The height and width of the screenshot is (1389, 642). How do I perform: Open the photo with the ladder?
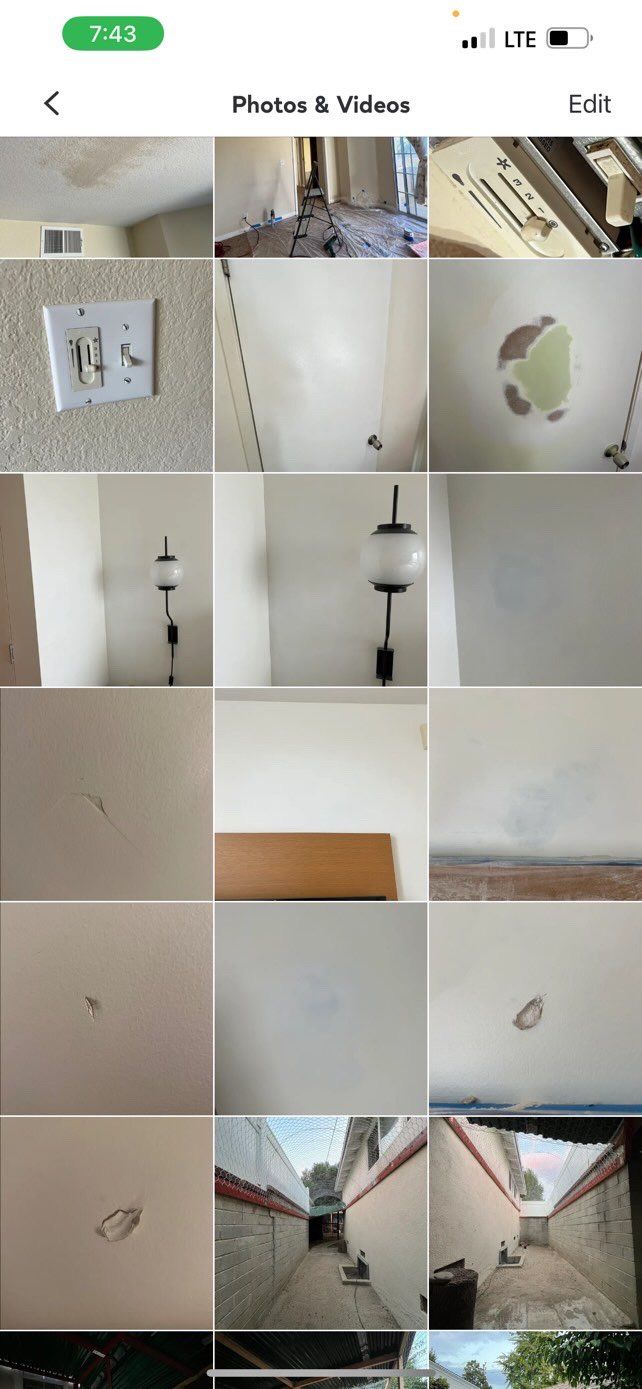[x=320, y=197]
